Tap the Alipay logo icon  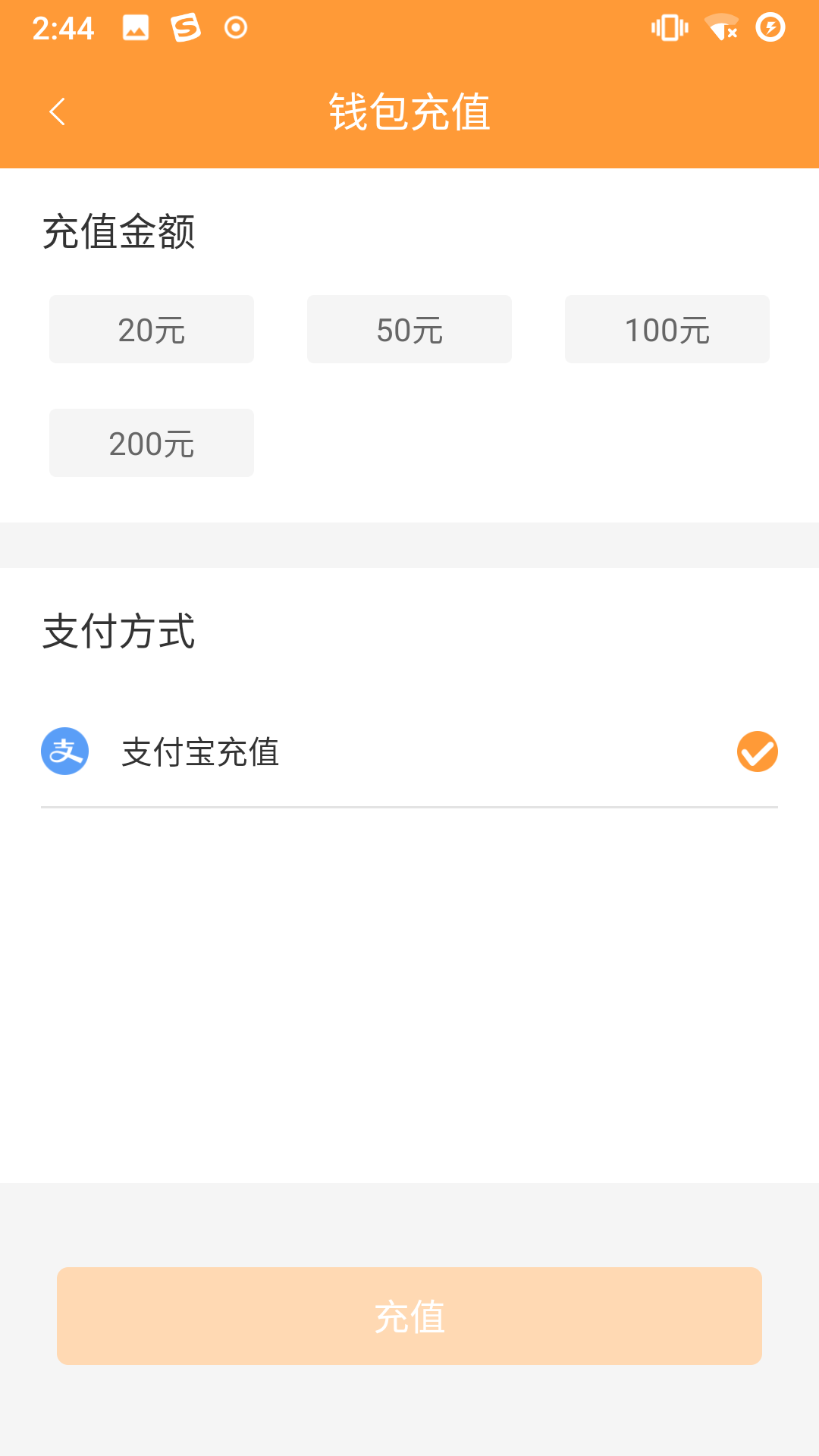coord(65,750)
